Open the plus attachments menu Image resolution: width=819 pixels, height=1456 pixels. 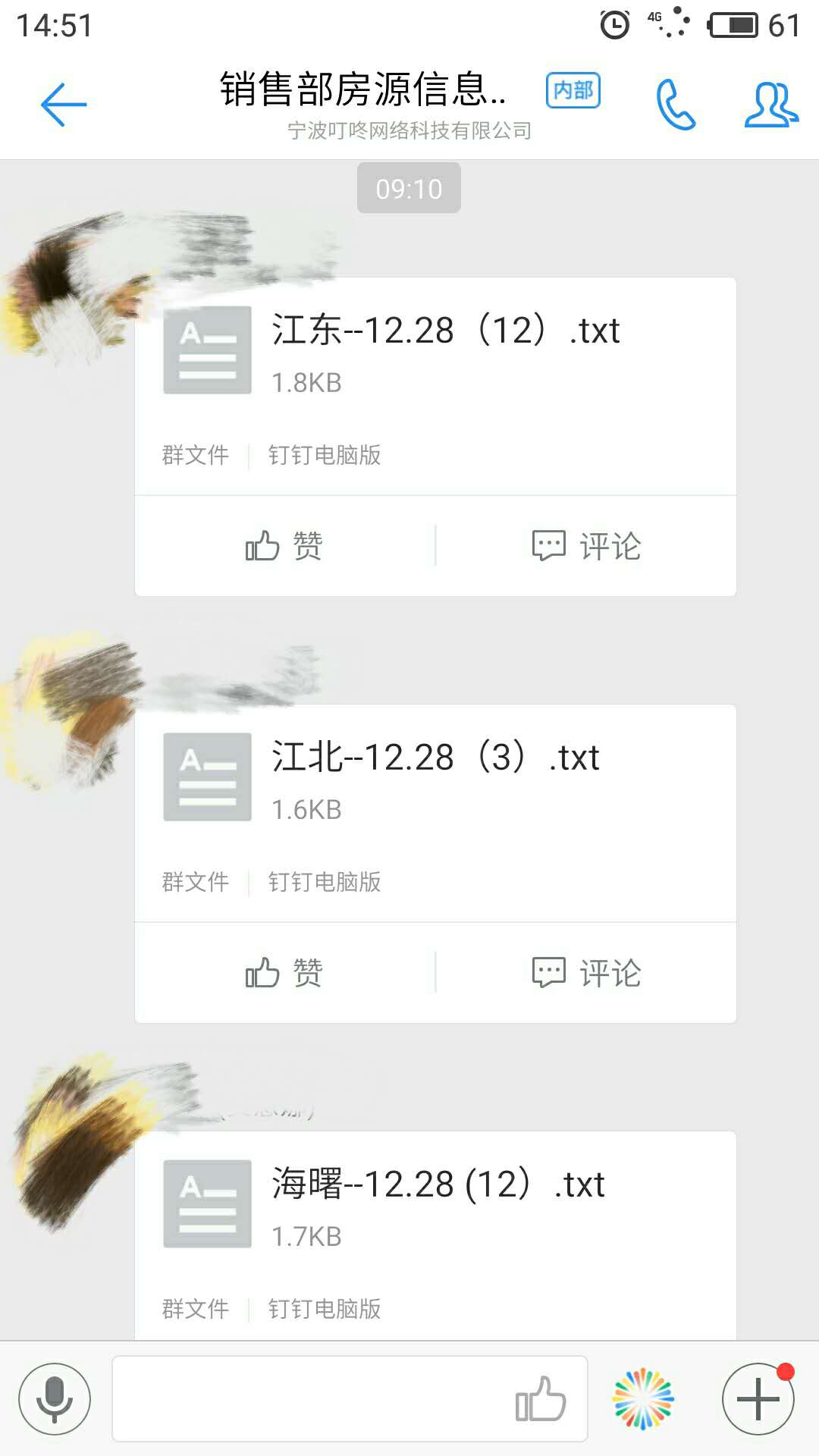[758, 1399]
